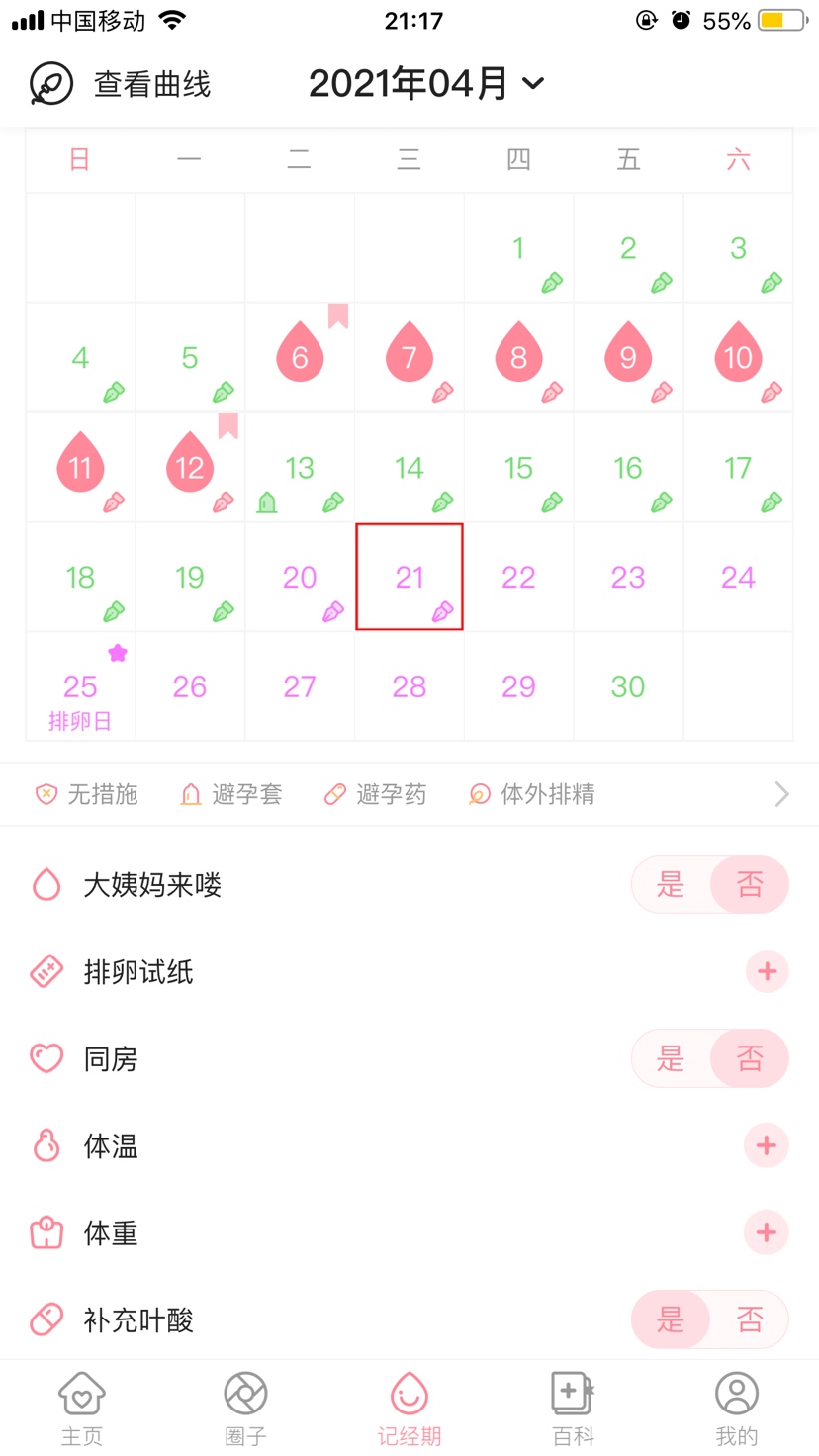The width and height of the screenshot is (819, 1456).
Task: Expand the contraception legend arrow
Action: (781, 794)
